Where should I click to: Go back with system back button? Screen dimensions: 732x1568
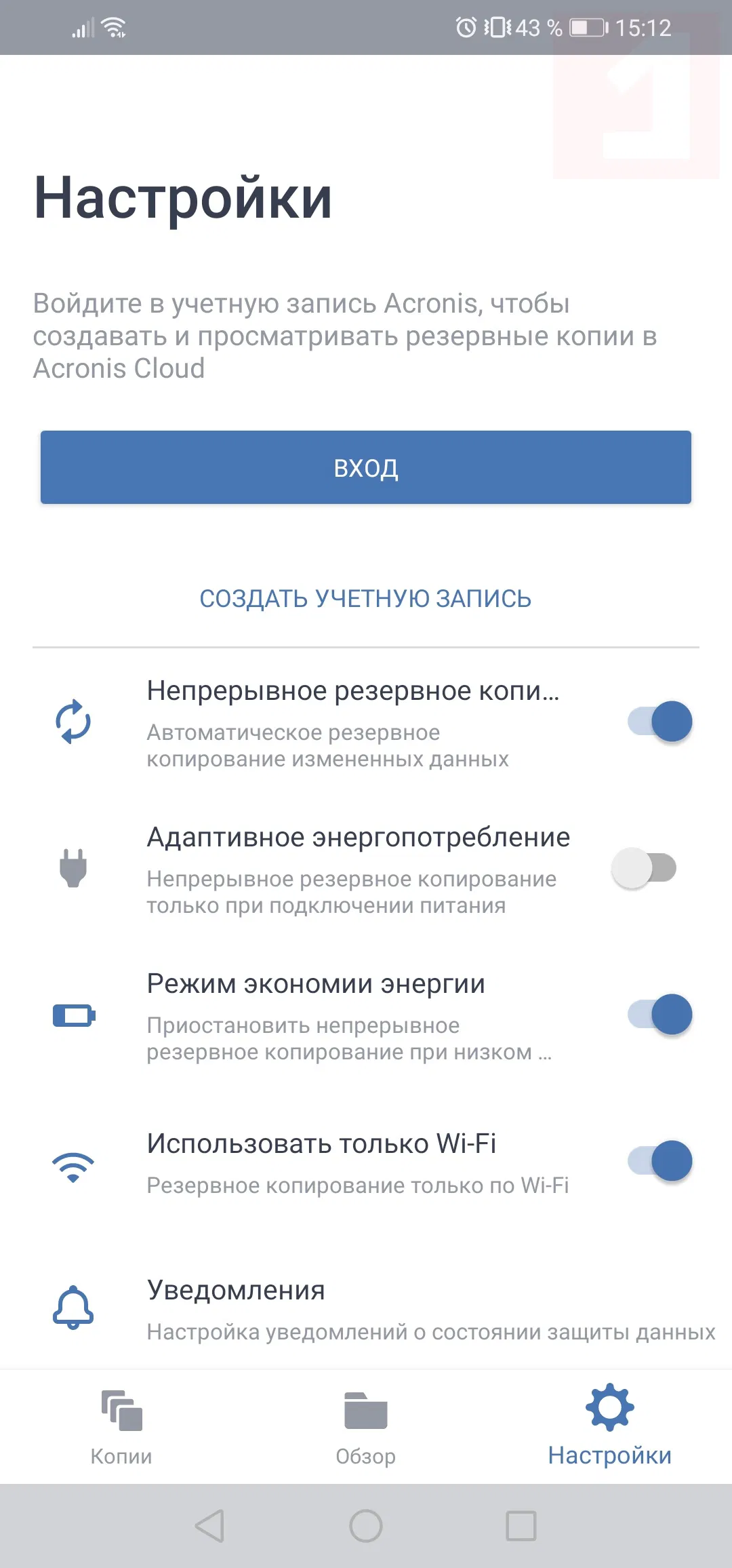[x=209, y=1526]
